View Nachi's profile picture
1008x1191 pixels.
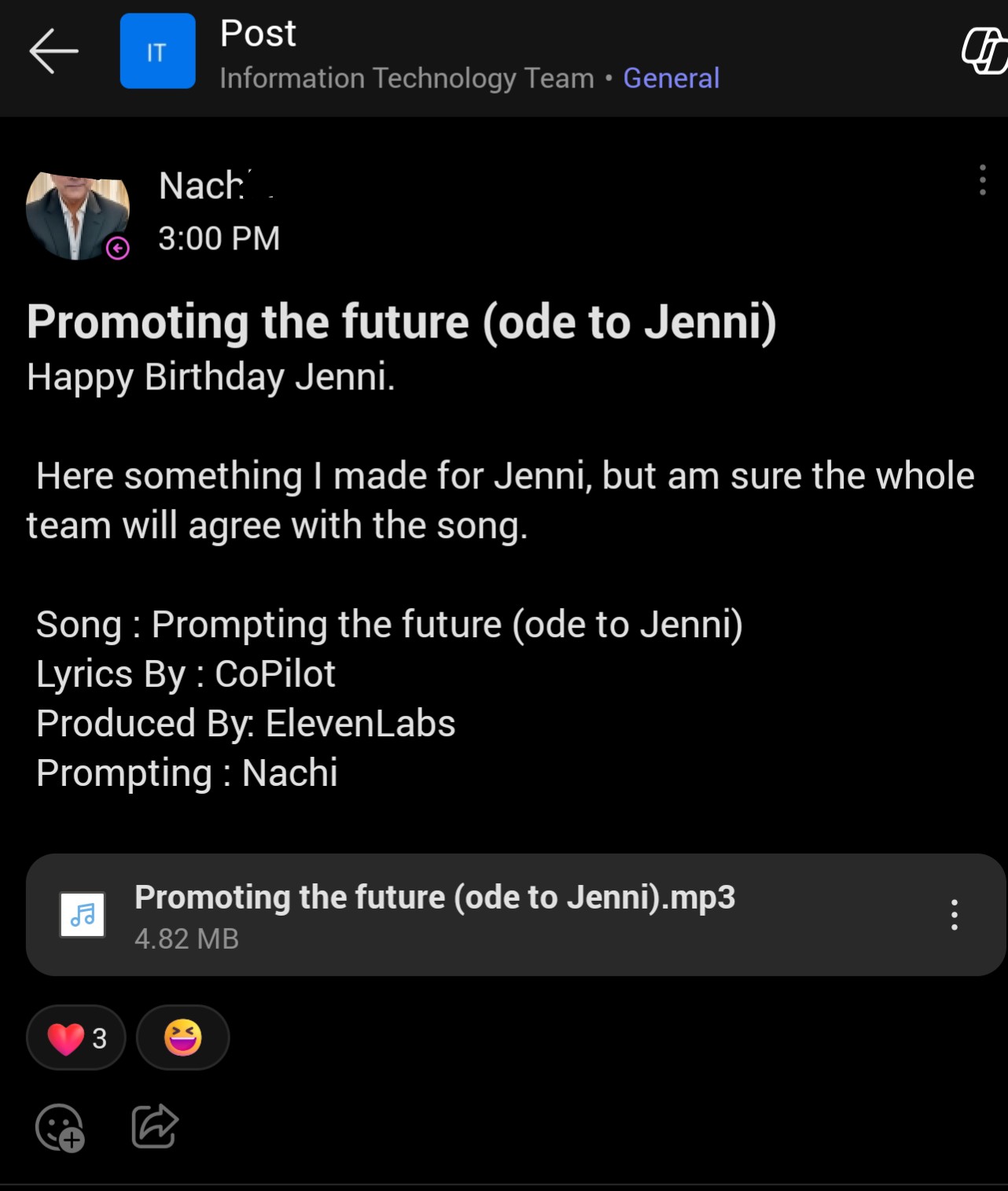click(x=77, y=215)
